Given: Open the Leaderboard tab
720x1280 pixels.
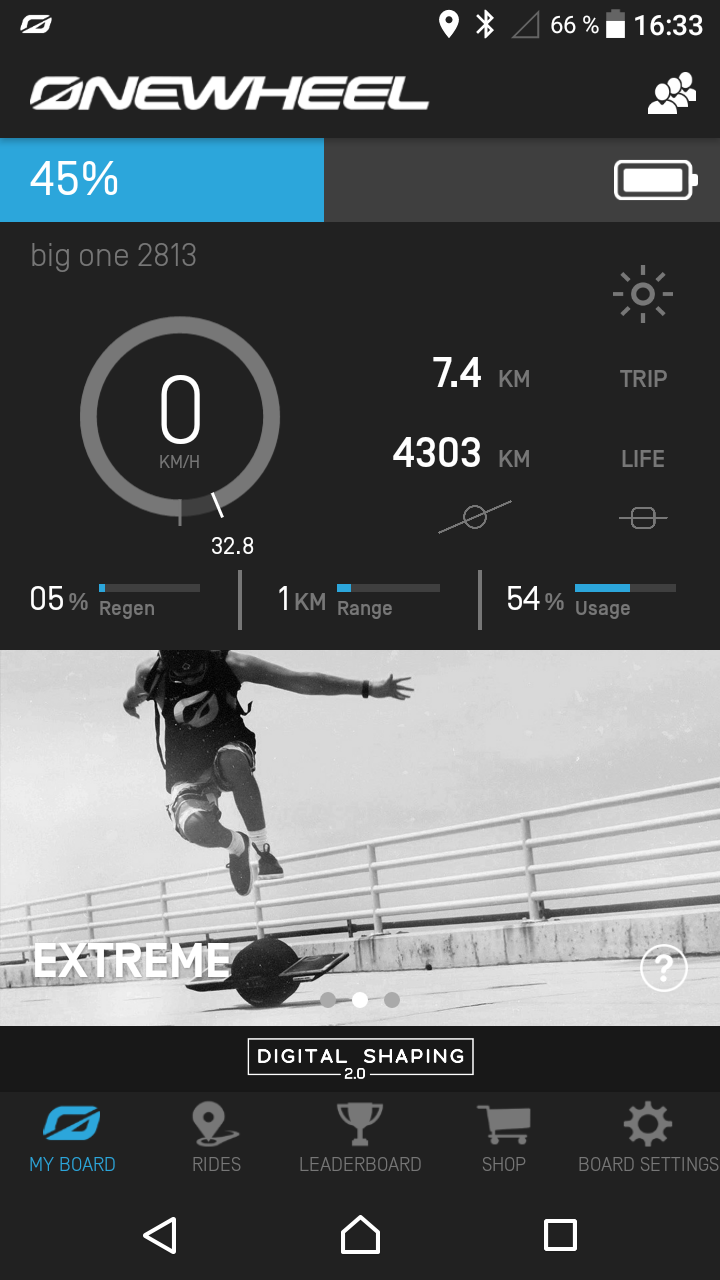Looking at the screenshot, I should (360, 1138).
